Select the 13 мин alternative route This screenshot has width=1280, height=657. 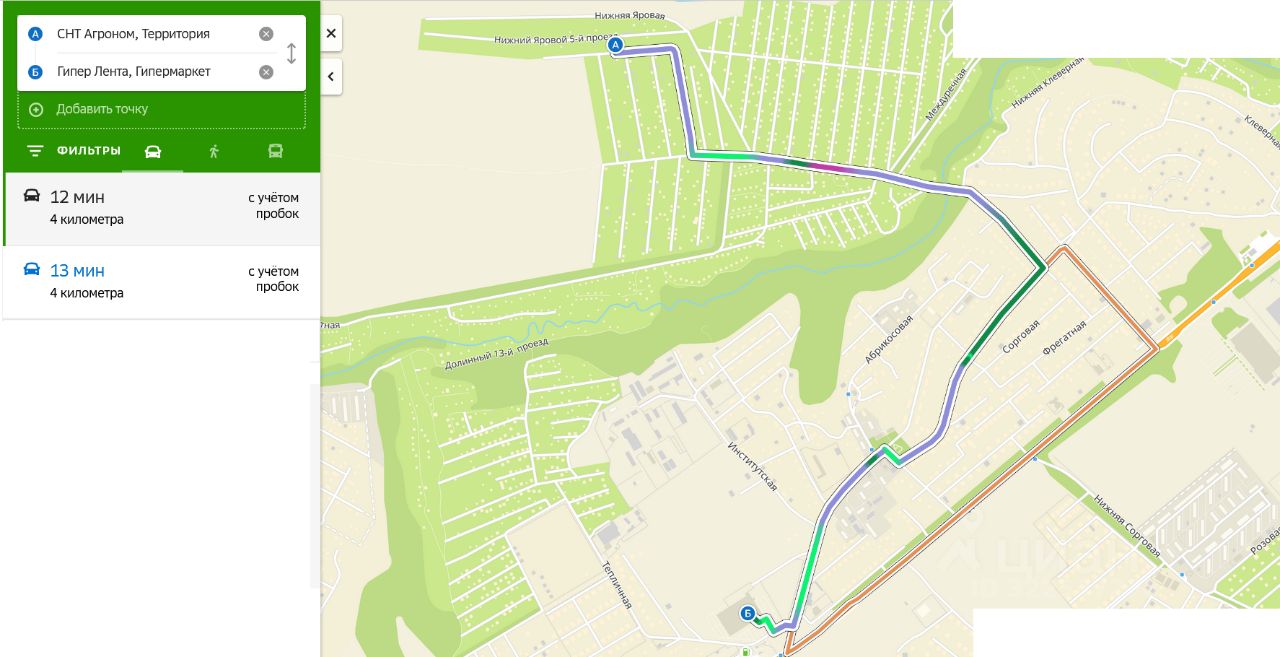162,282
